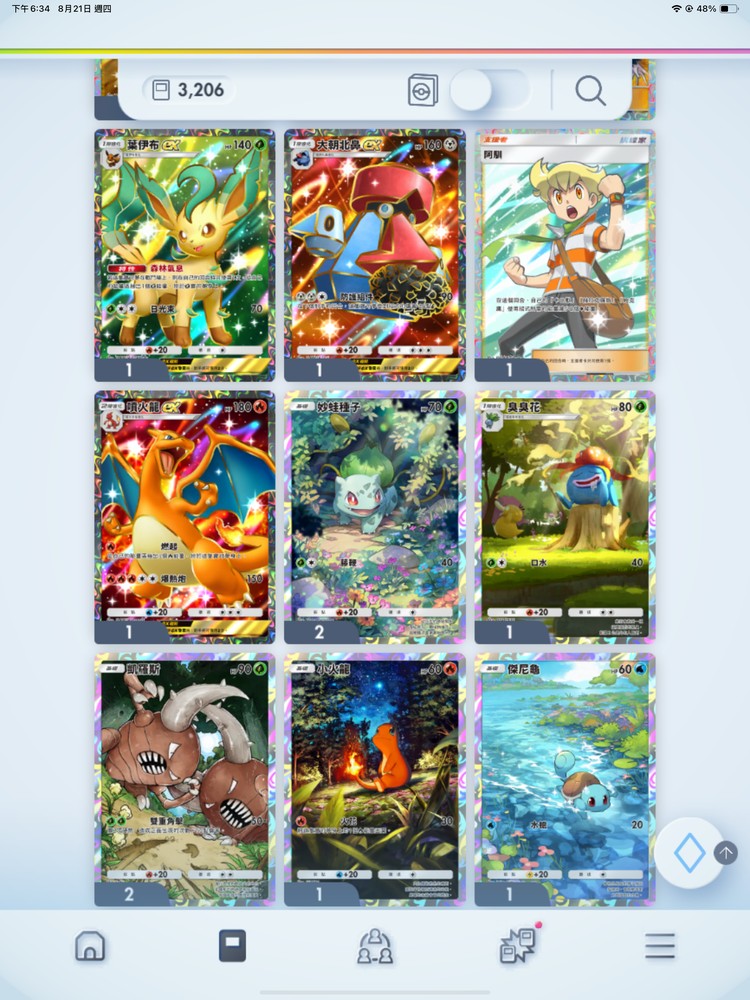The width and height of the screenshot is (750, 1000).
Task: Open the hamburger menu tab
Action: point(660,945)
